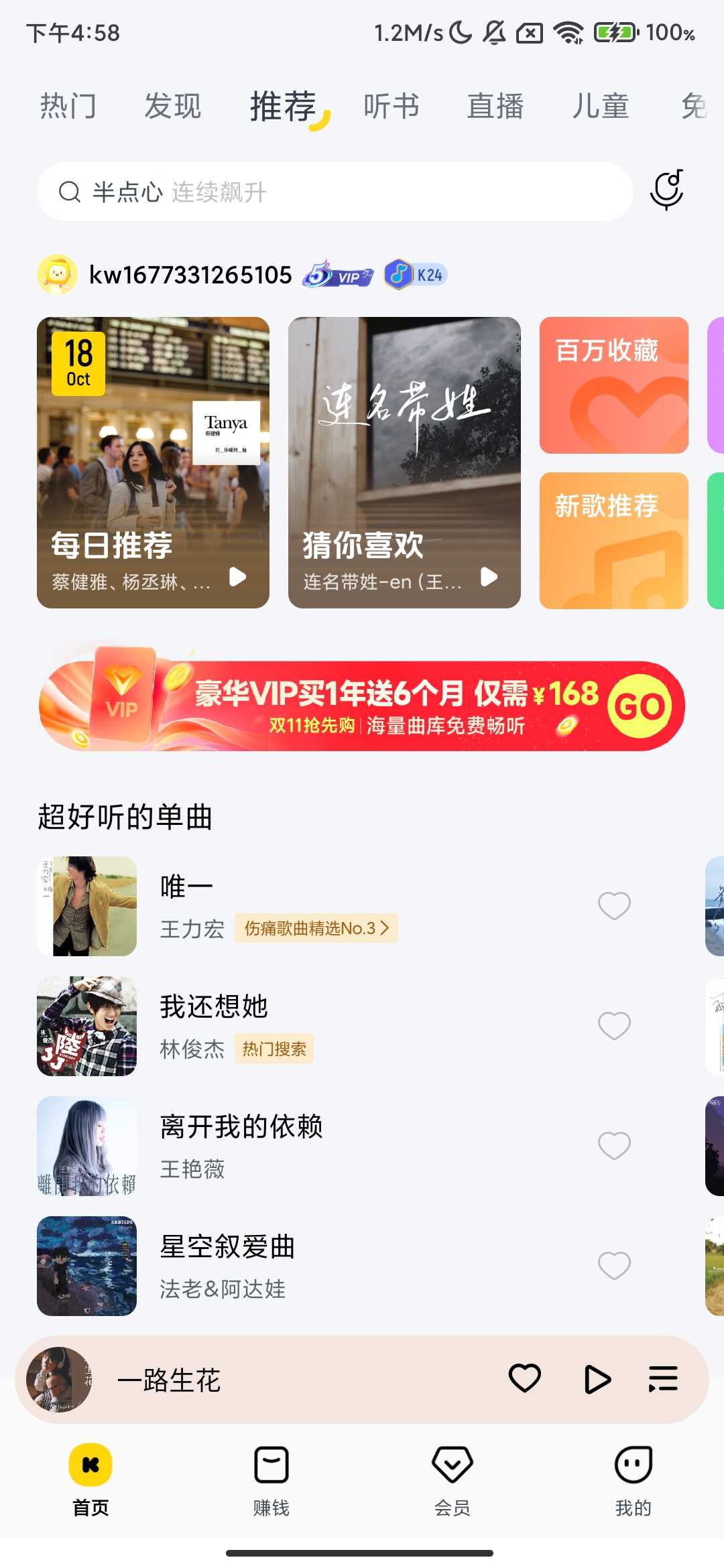The image size is (724, 1568).
Task: Open the 新歌推荐 tile
Action: pos(613,541)
